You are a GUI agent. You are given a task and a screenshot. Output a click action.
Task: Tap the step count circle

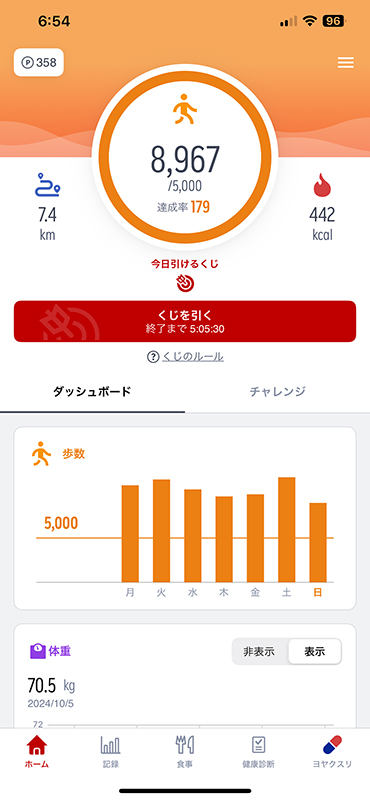[x=185, y=157]
